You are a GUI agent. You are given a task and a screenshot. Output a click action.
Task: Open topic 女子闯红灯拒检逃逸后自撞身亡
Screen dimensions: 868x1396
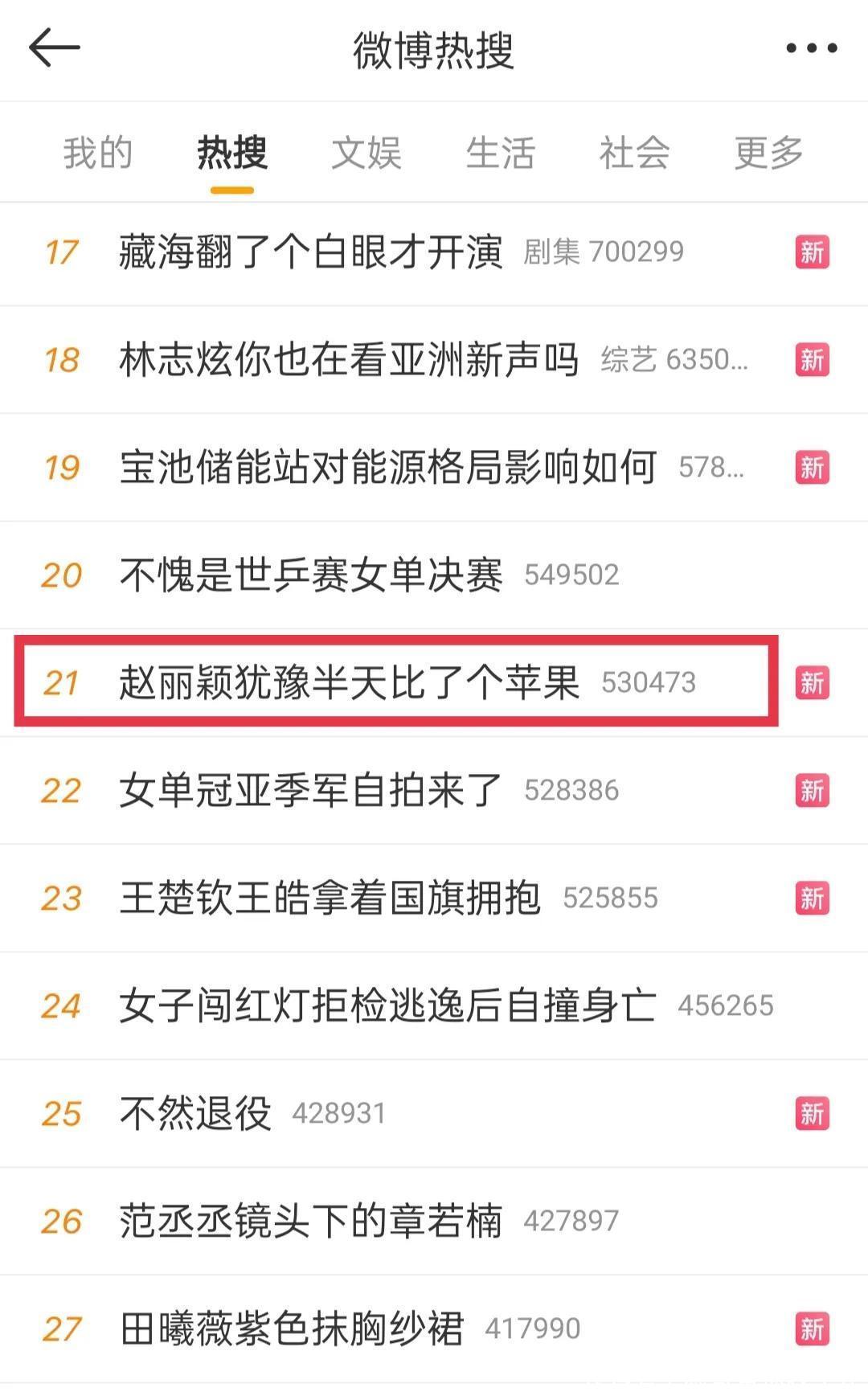pyautogui.click(x=387, y=1006)
